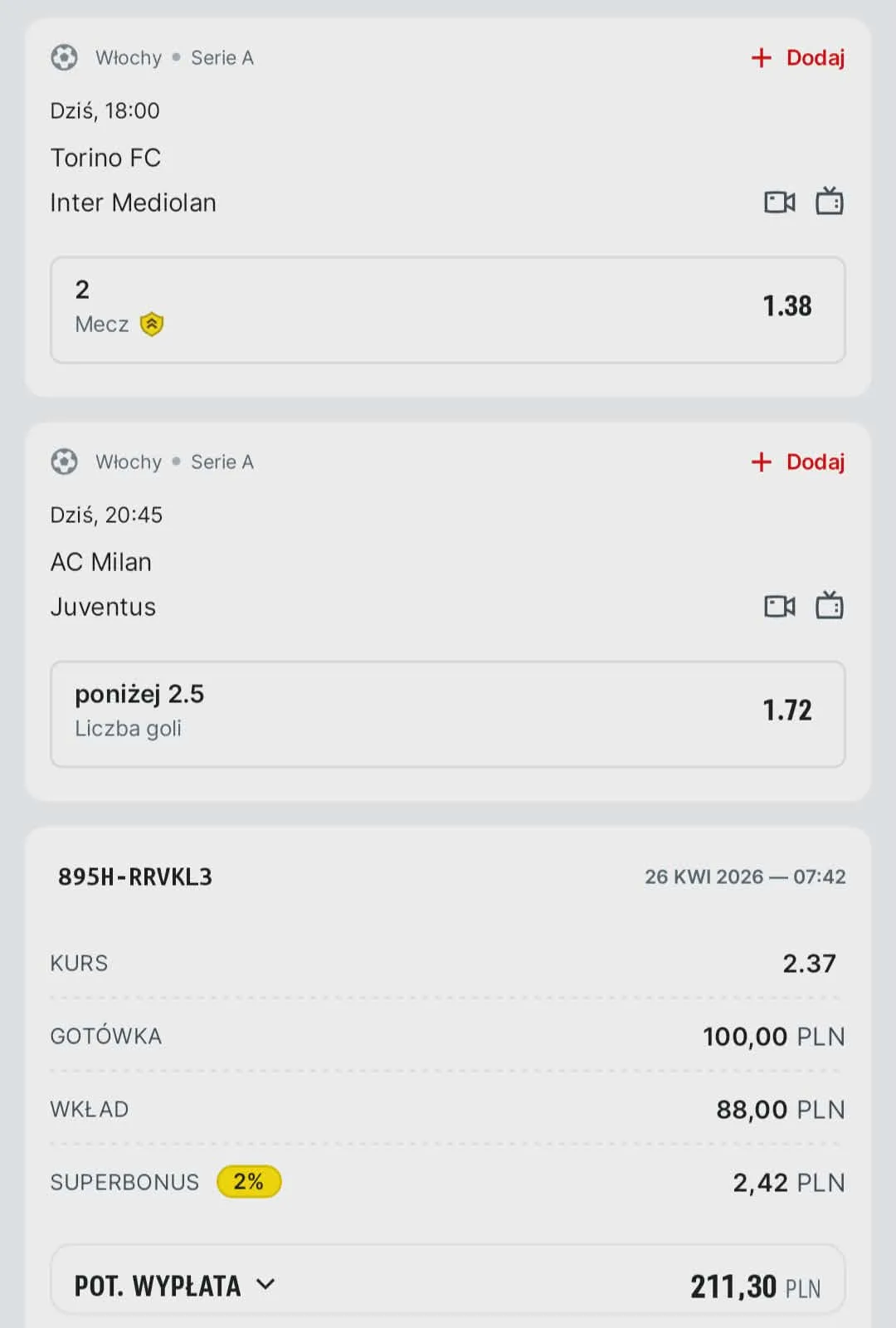Select Włochy country label
Screen dimensions: 896x1328
(129, 57)
